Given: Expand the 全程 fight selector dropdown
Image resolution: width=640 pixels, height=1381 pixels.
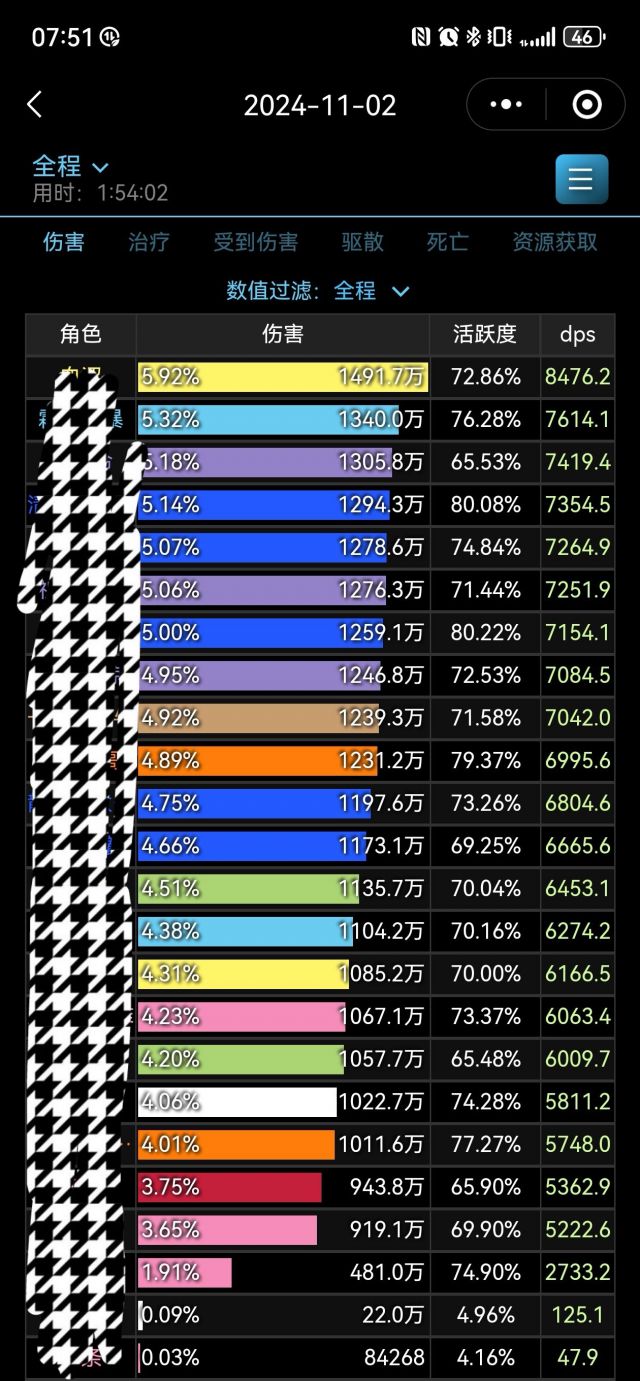Looking at the screenshot, I should tap(70, 167).
